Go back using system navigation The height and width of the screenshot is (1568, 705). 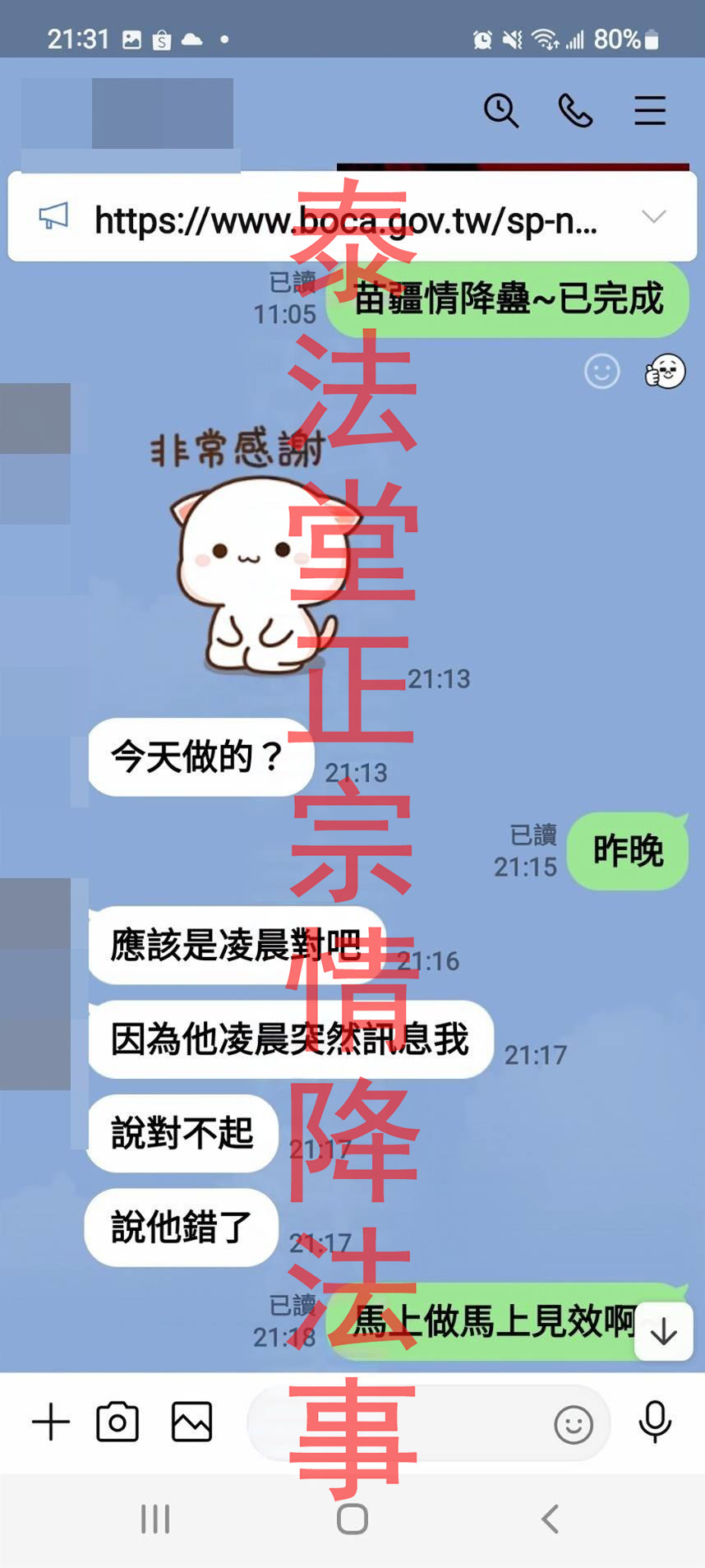click(550, 1519)
